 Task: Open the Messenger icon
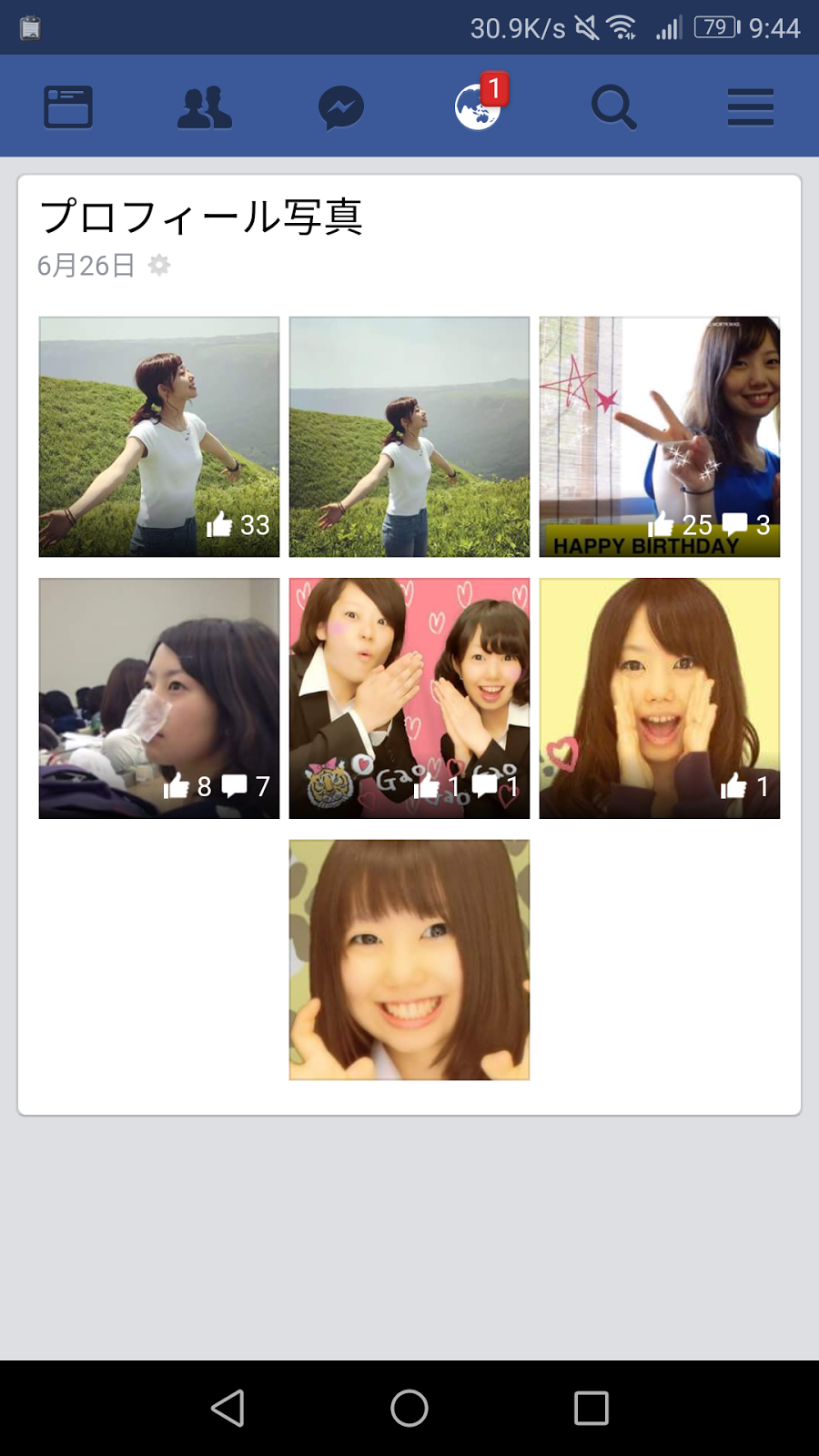341,107
